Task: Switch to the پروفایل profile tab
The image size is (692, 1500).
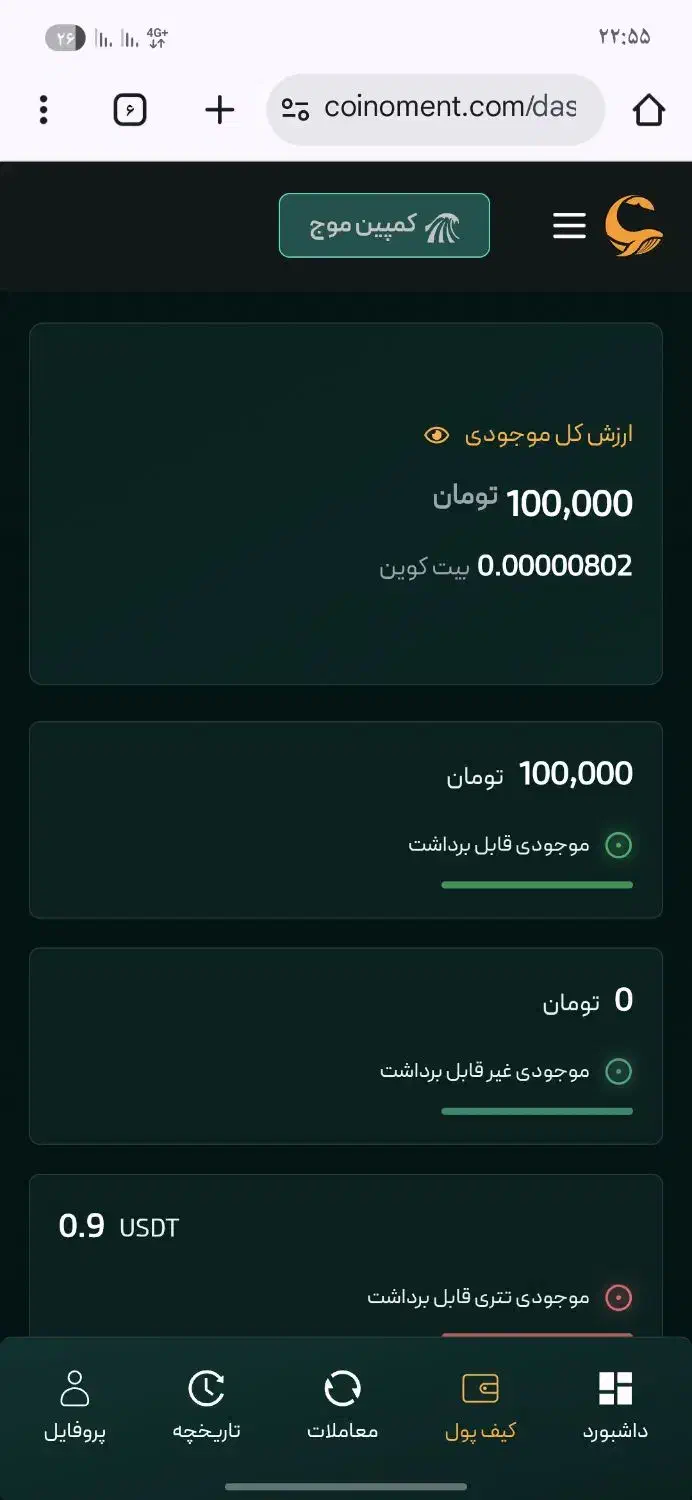Action: [75, 1405]
